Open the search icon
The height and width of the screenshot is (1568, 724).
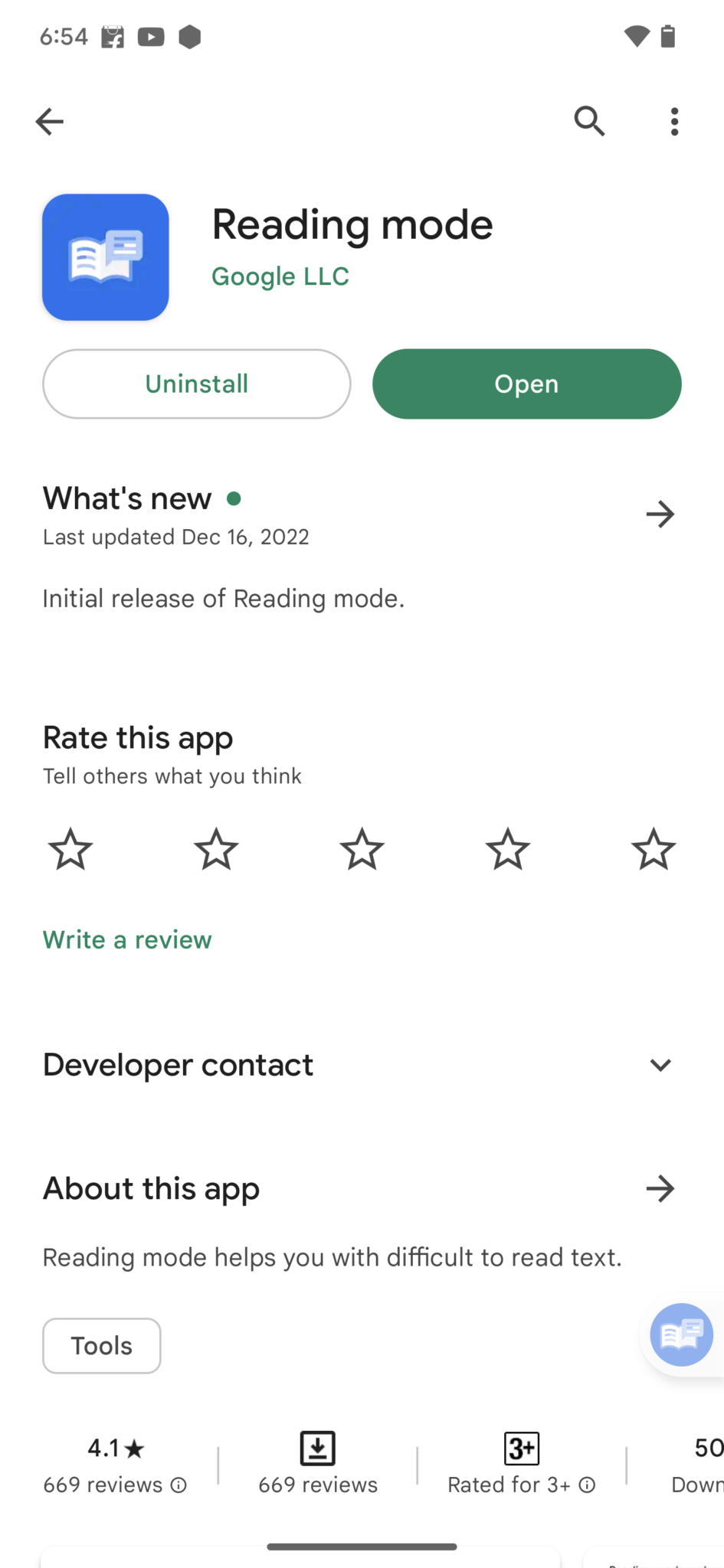[589, 121]
